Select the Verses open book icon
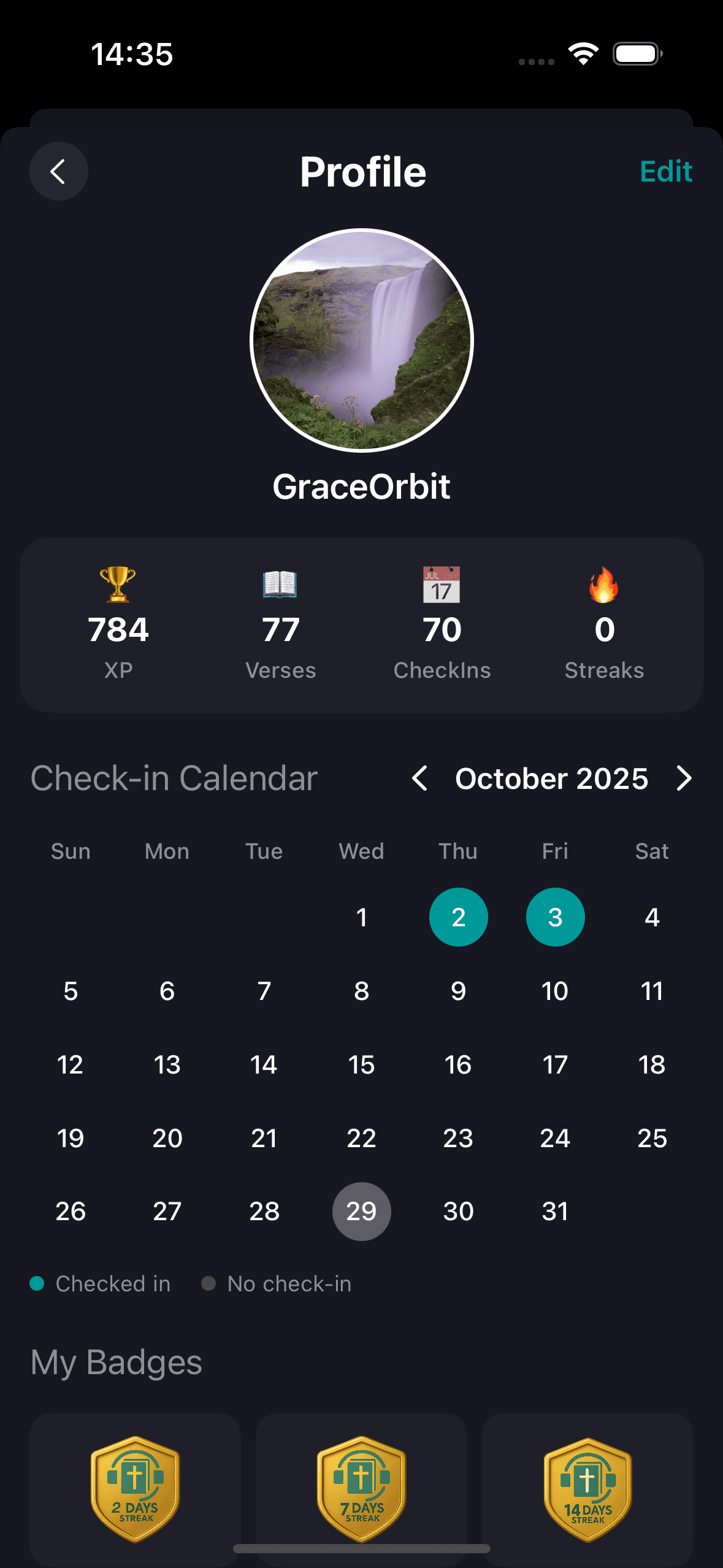The width and height of the screenshot is (723, 1568). [x=280, y=586]
